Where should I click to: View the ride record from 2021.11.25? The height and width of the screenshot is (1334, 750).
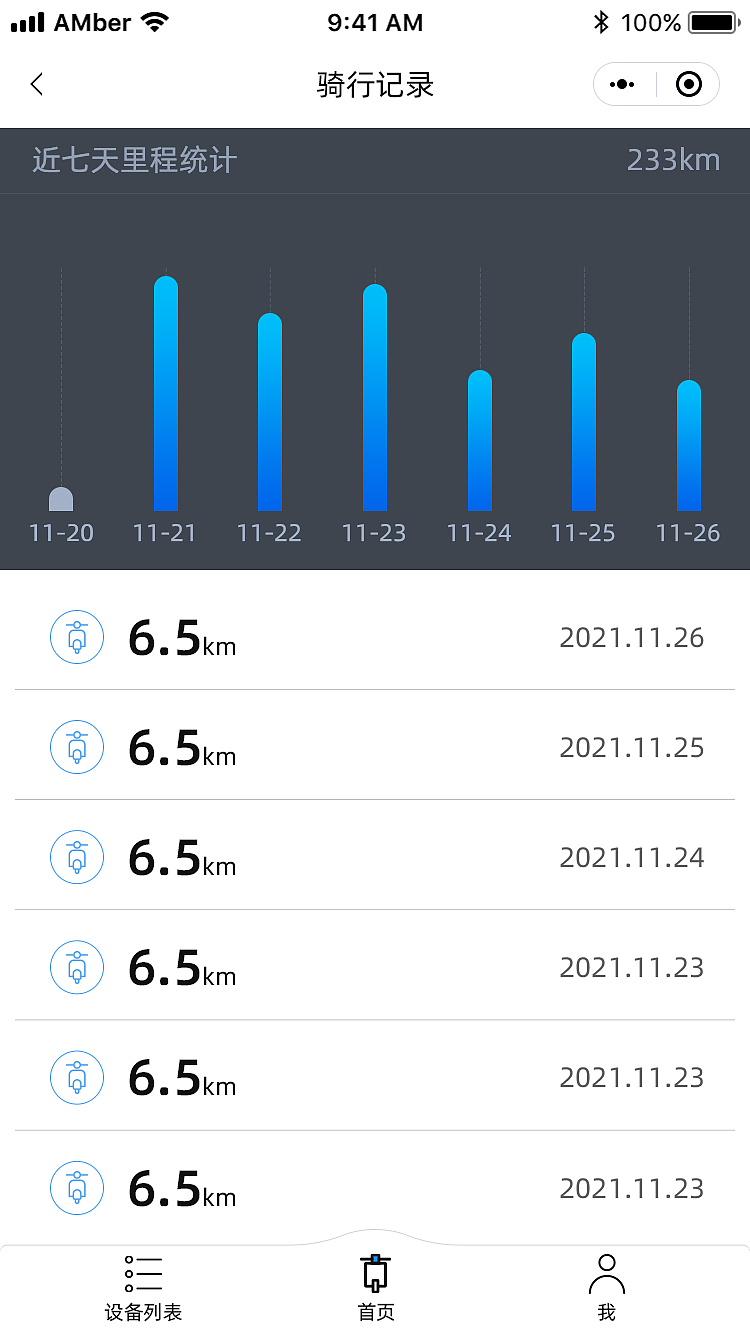coord(375,747)
